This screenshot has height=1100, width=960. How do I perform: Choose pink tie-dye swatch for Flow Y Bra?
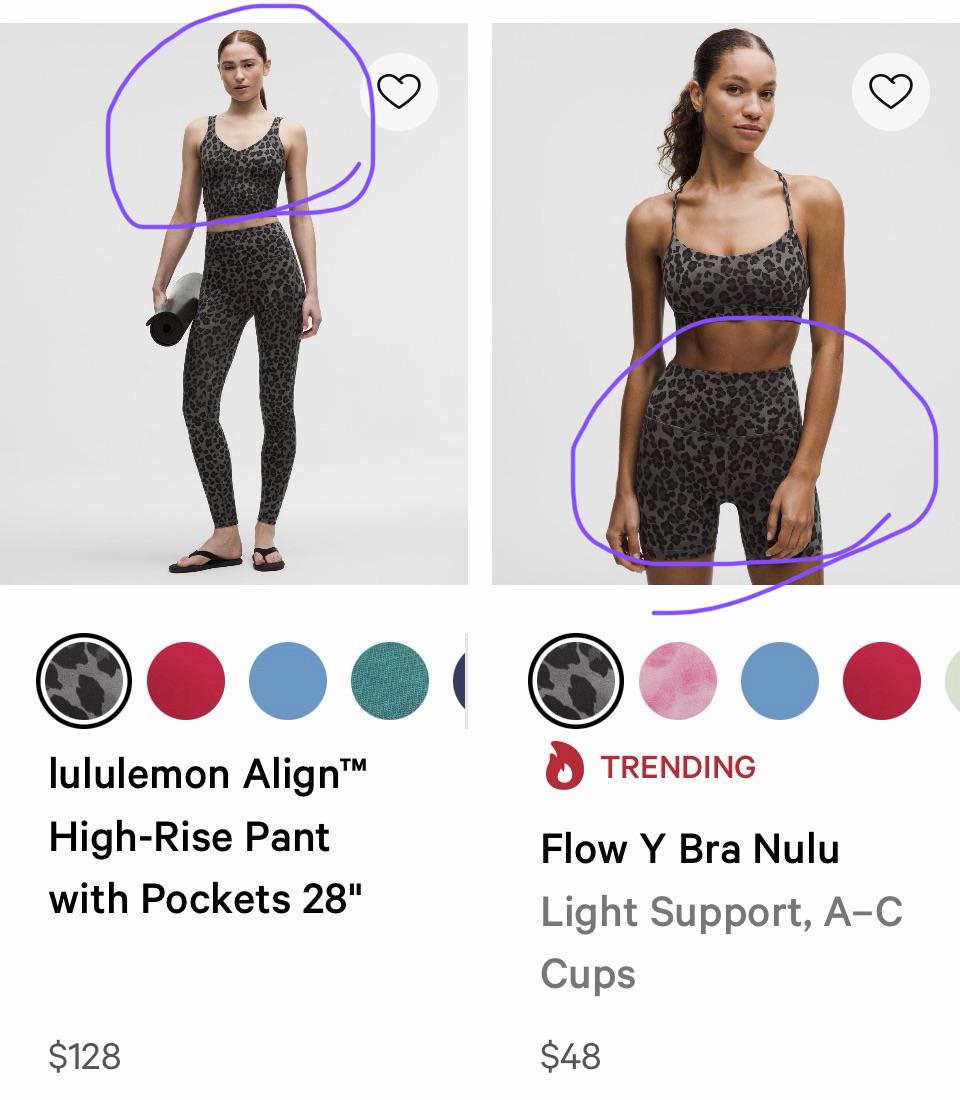point(678,681)
